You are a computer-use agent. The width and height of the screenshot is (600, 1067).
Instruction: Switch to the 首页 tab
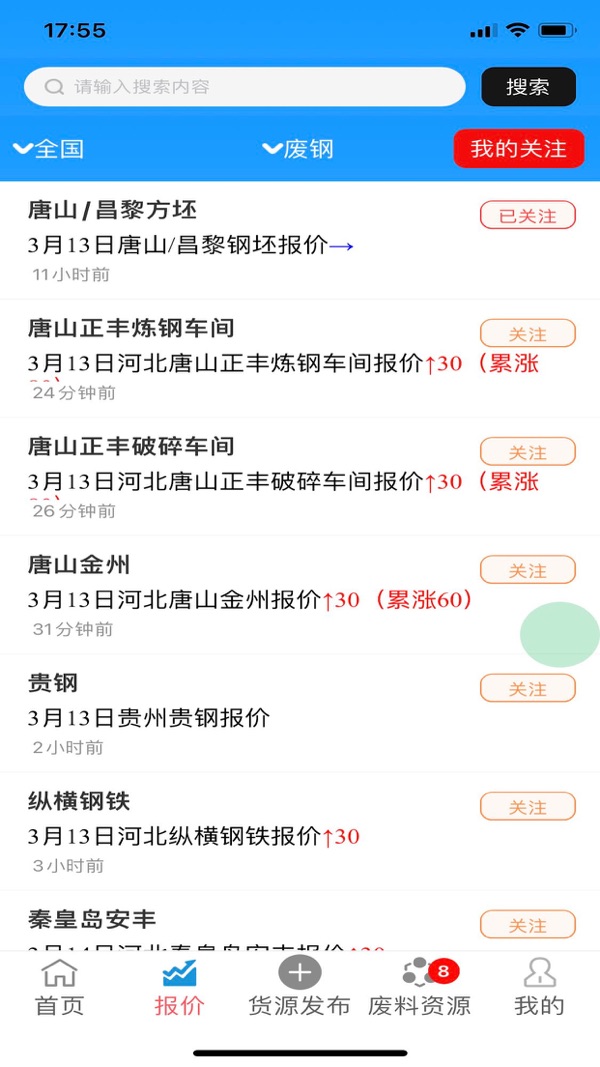click(60, 987)
